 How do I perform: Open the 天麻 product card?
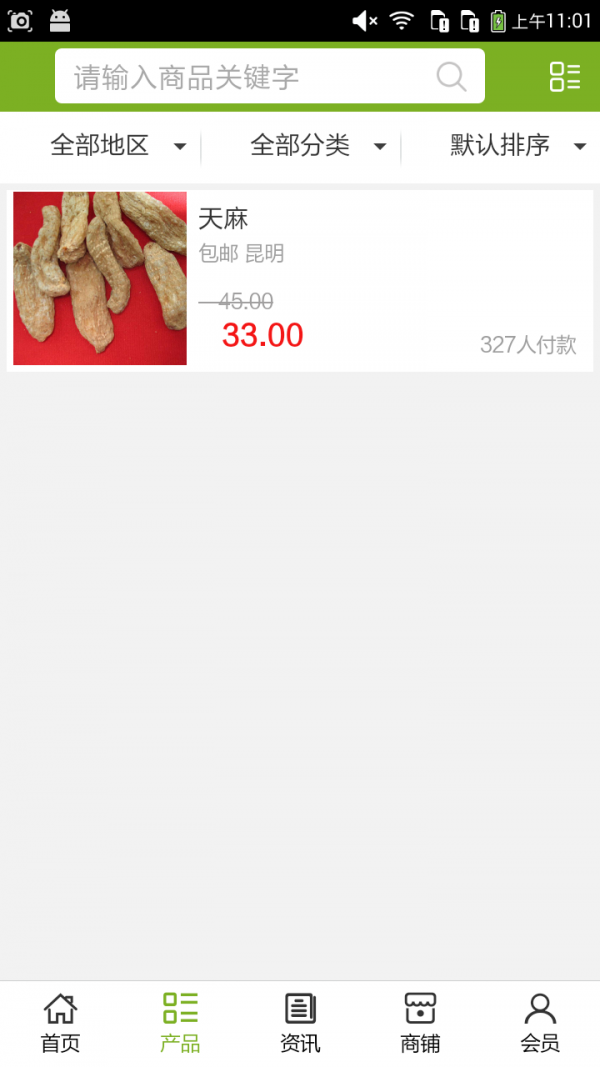[x=300, y=279]
